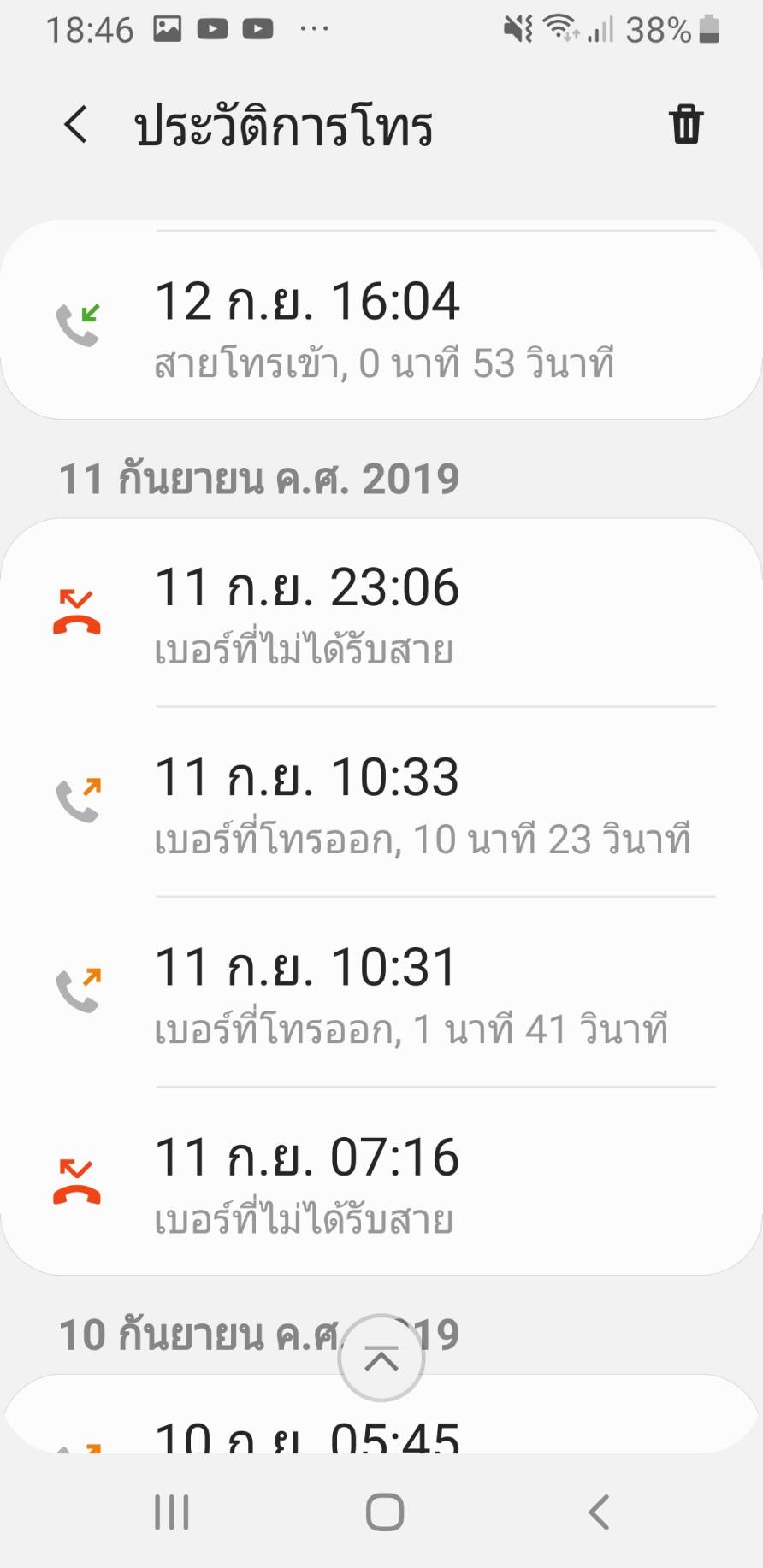Open the missed call at 11 ก.ย. 23:06
The image size is (763, 1568).
pos(381,614)
